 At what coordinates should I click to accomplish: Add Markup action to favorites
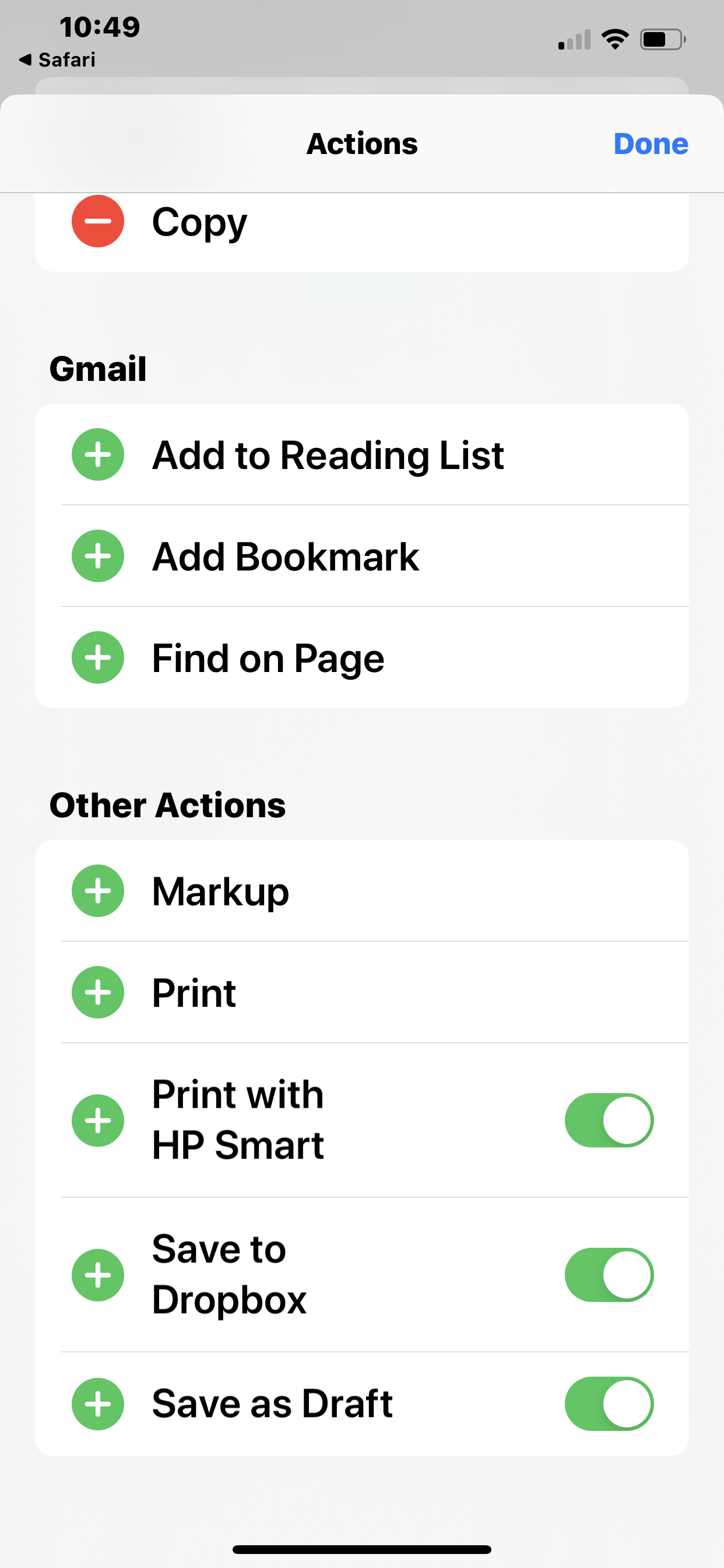(x=98, y=891)
